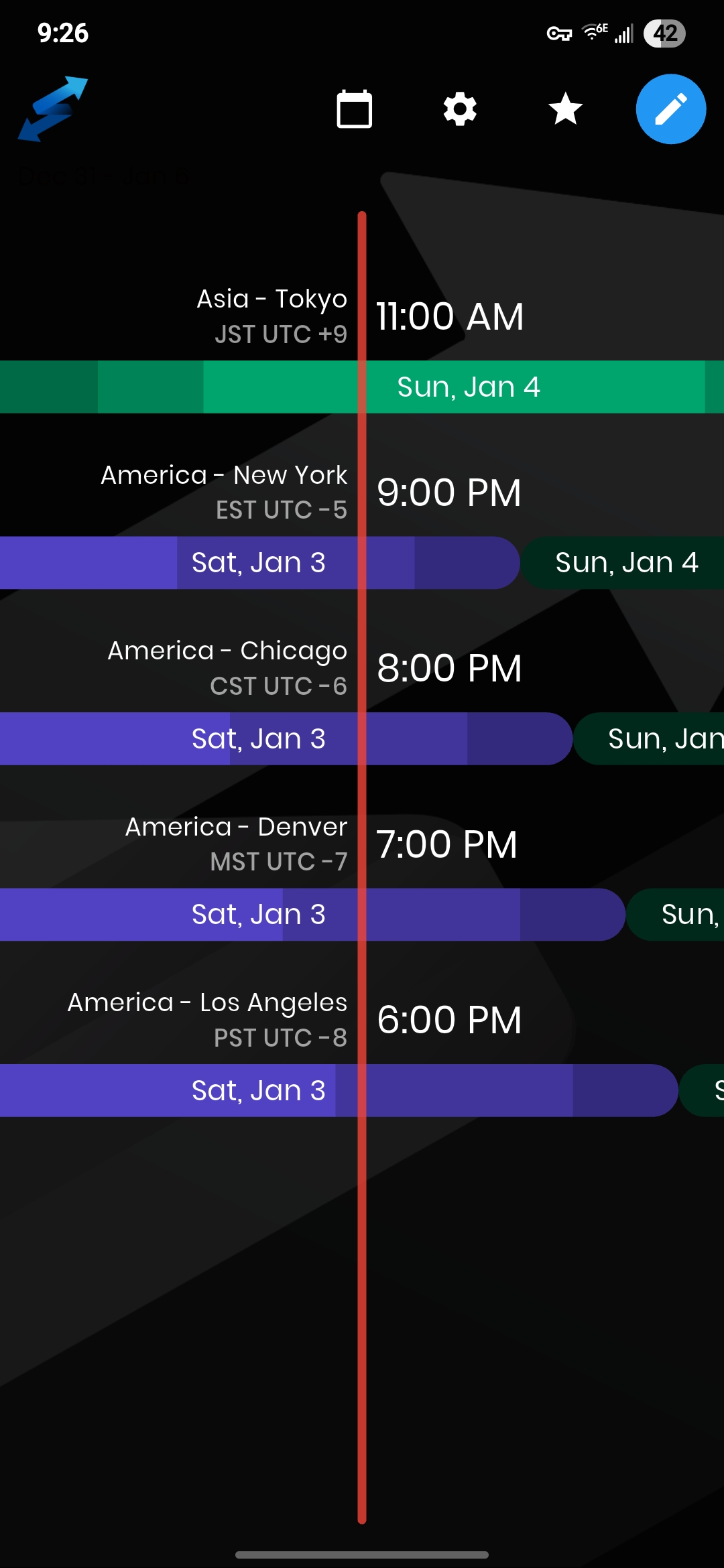Select the America - Denver timezone row
This screenshot has height=1568, width=724.
[236, 844]
